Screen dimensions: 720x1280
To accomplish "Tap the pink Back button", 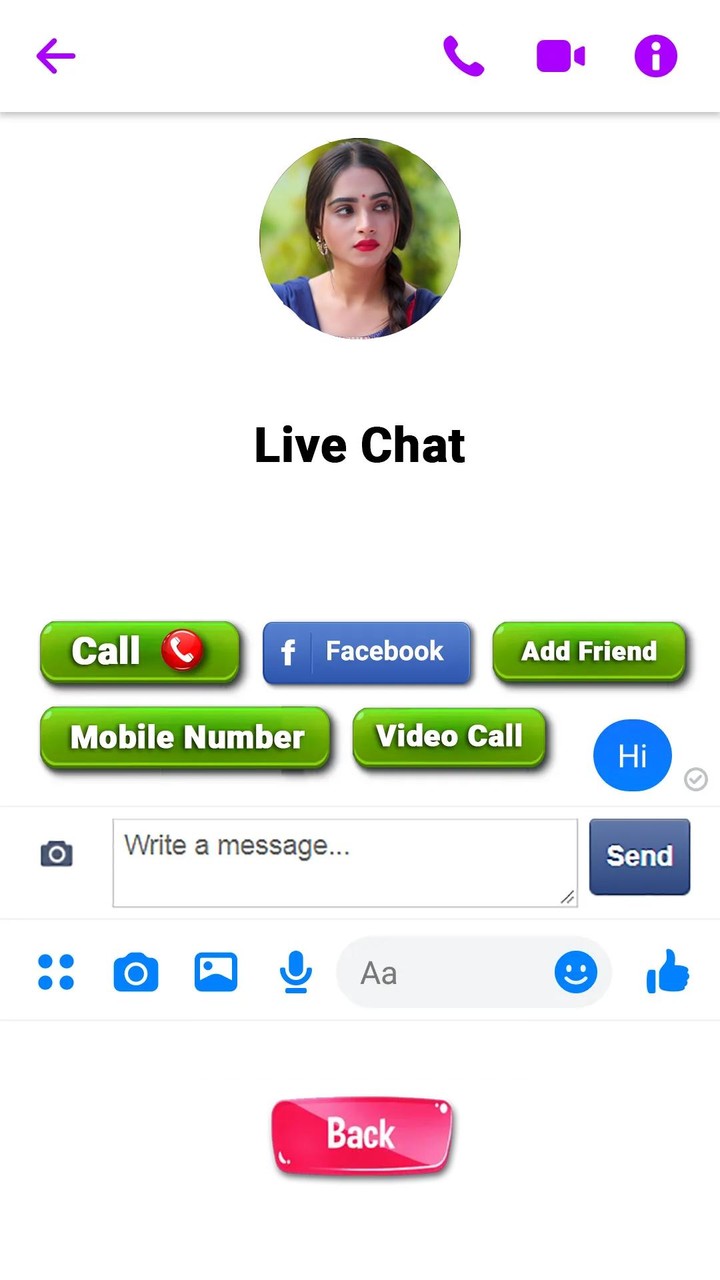I will click(361, 1133).
